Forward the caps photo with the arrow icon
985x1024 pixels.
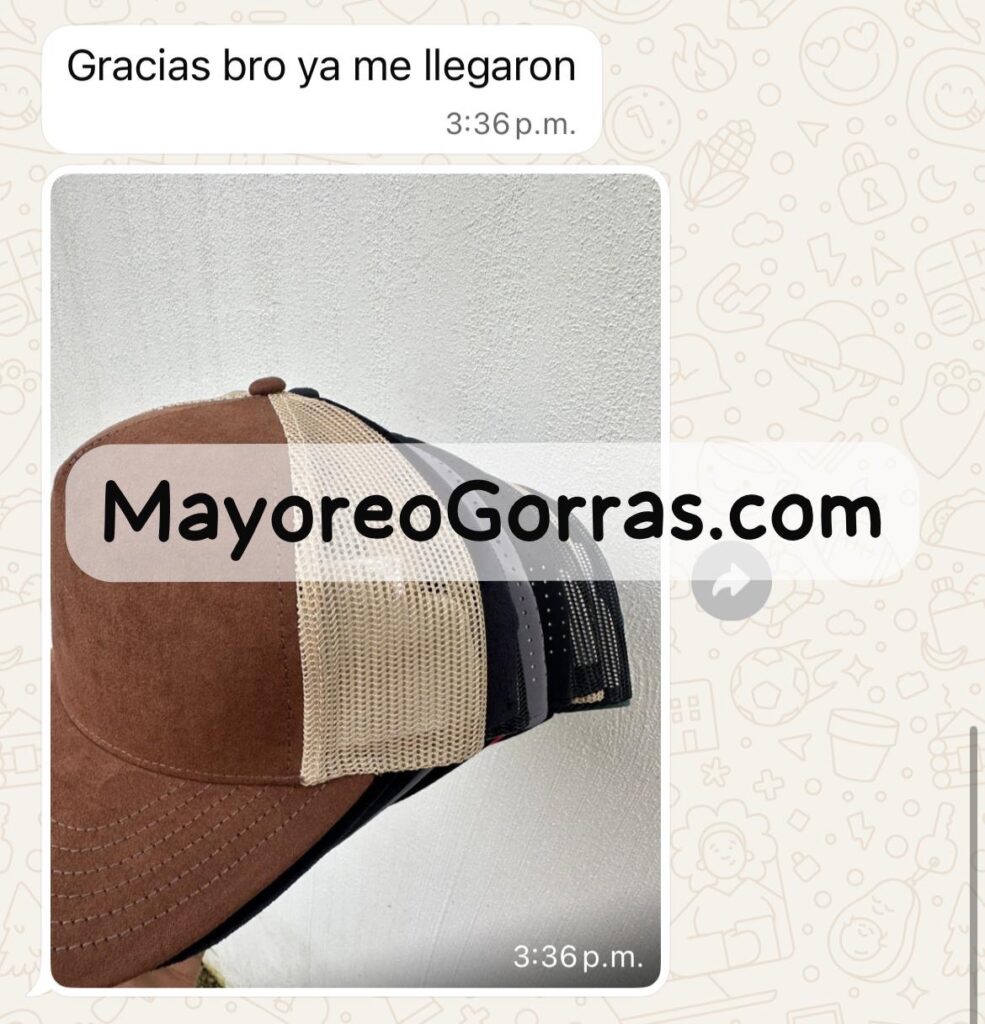(x=731, y=580)
